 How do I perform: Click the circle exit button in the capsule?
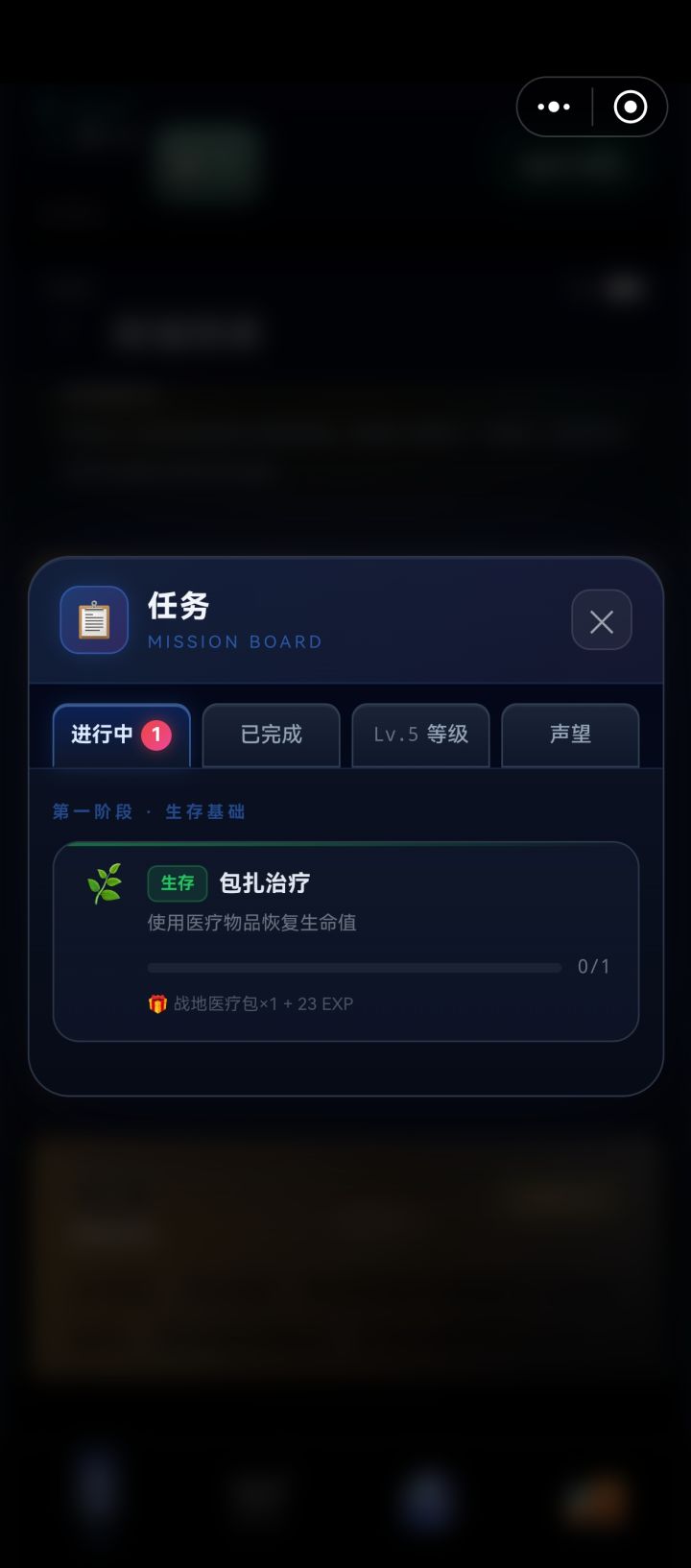click(x=630, y=107)
